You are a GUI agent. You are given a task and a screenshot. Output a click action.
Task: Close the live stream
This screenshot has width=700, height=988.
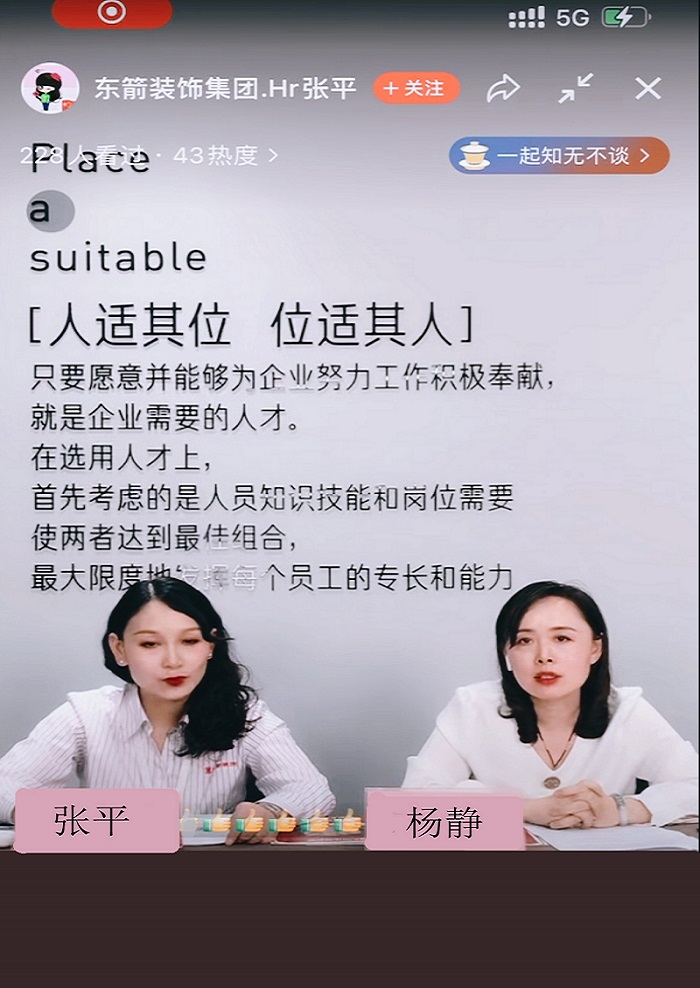tap(648, 88)
